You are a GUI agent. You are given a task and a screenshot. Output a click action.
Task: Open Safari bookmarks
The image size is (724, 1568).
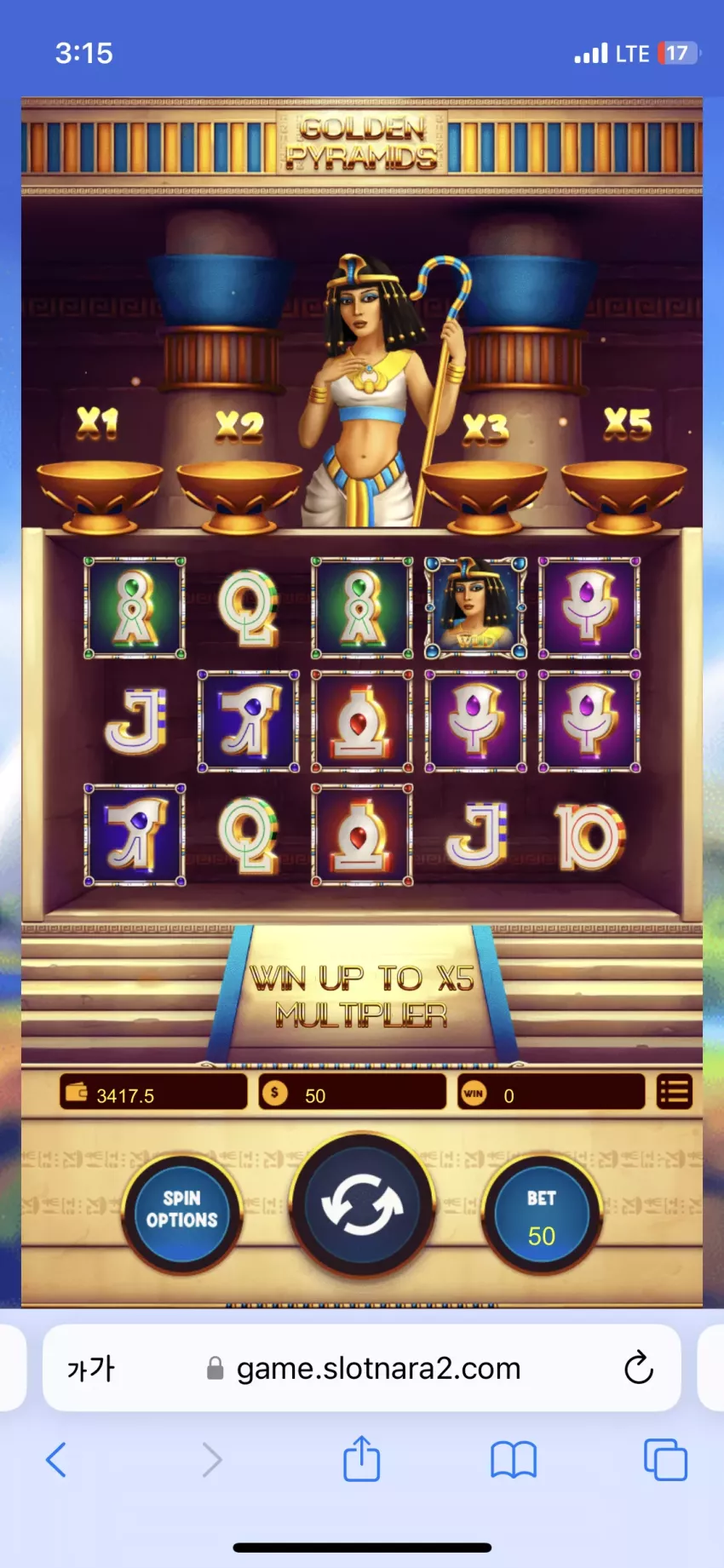pos(514,1459)
